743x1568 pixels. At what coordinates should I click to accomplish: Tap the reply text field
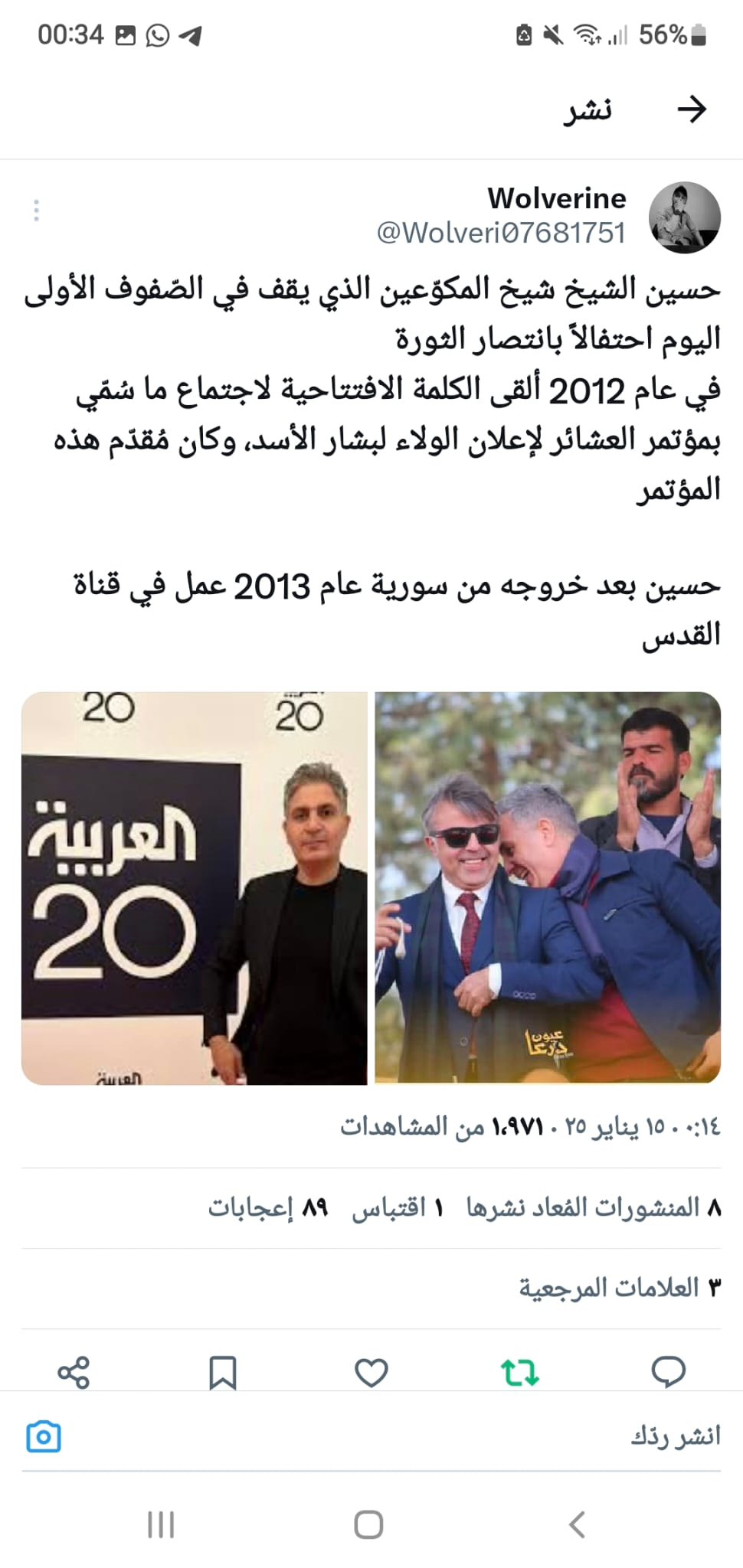coord(460,1436)
